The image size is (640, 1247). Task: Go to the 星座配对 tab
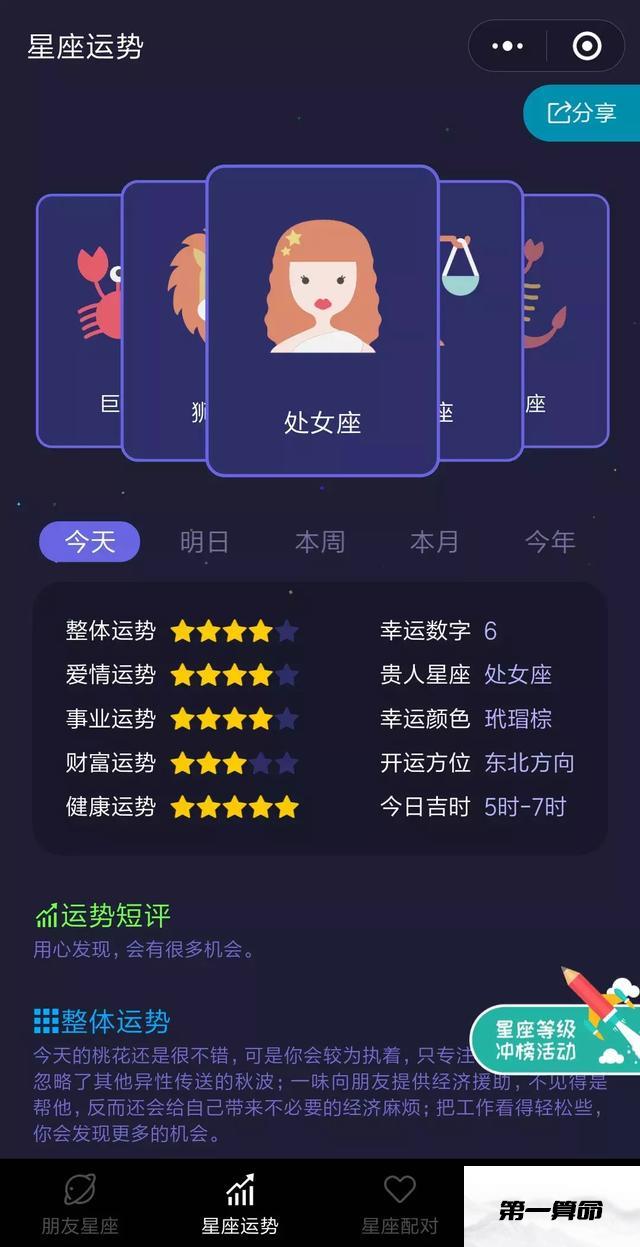point(399,1203)
